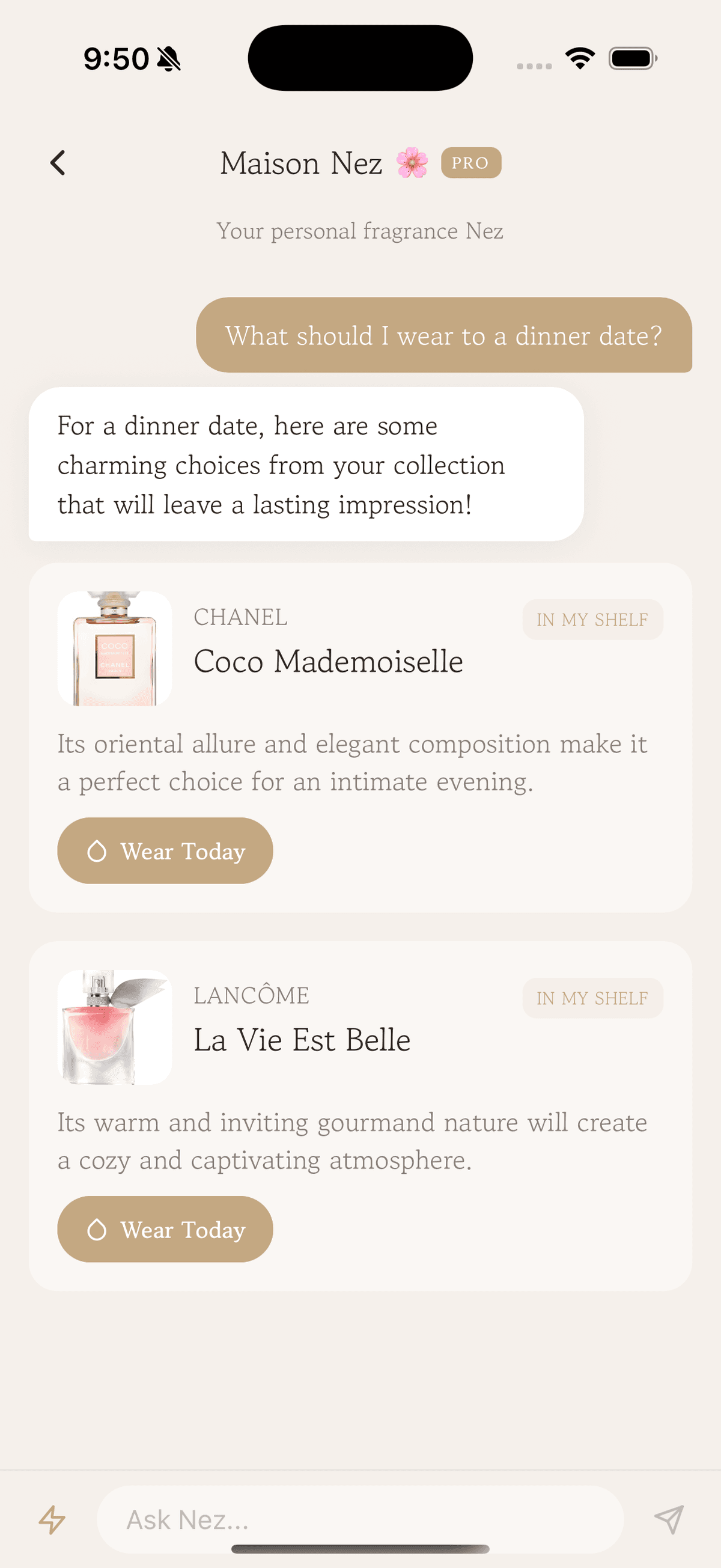Toggle IN MY SHELF on La Vie Est Belle
This screenshot has width=721, height=1568.
click(592, 998)
